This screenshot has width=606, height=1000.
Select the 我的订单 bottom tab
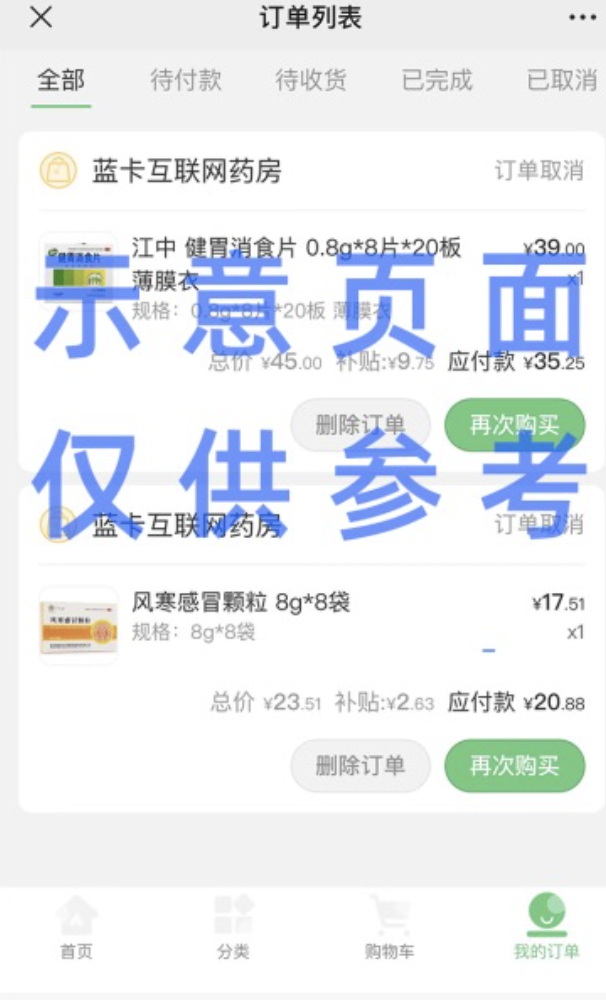(546, 930)
